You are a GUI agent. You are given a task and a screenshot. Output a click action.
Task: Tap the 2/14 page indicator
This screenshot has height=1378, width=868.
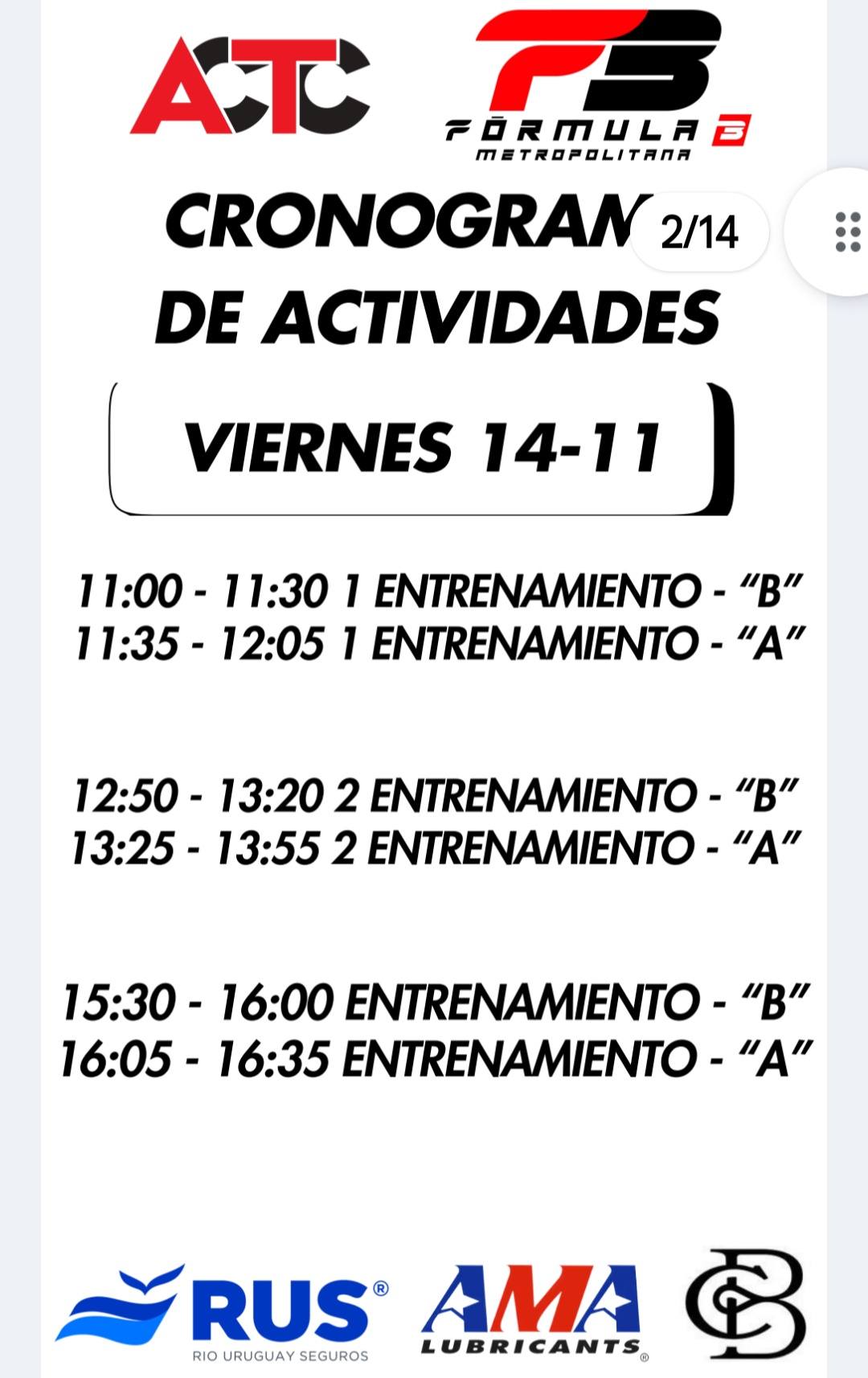(699, 232)
